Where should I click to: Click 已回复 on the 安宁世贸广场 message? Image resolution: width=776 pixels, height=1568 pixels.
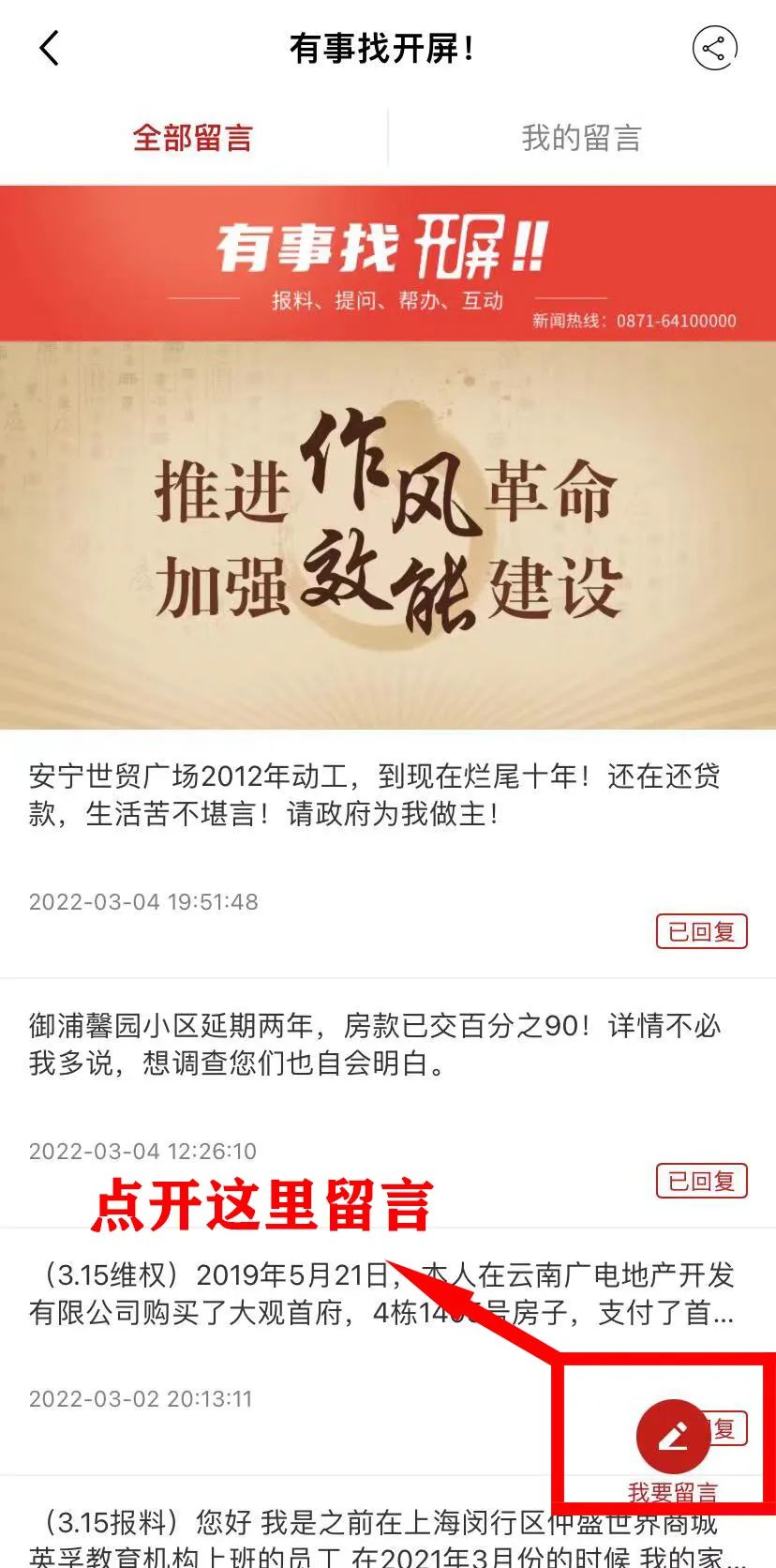pos(701,931)
